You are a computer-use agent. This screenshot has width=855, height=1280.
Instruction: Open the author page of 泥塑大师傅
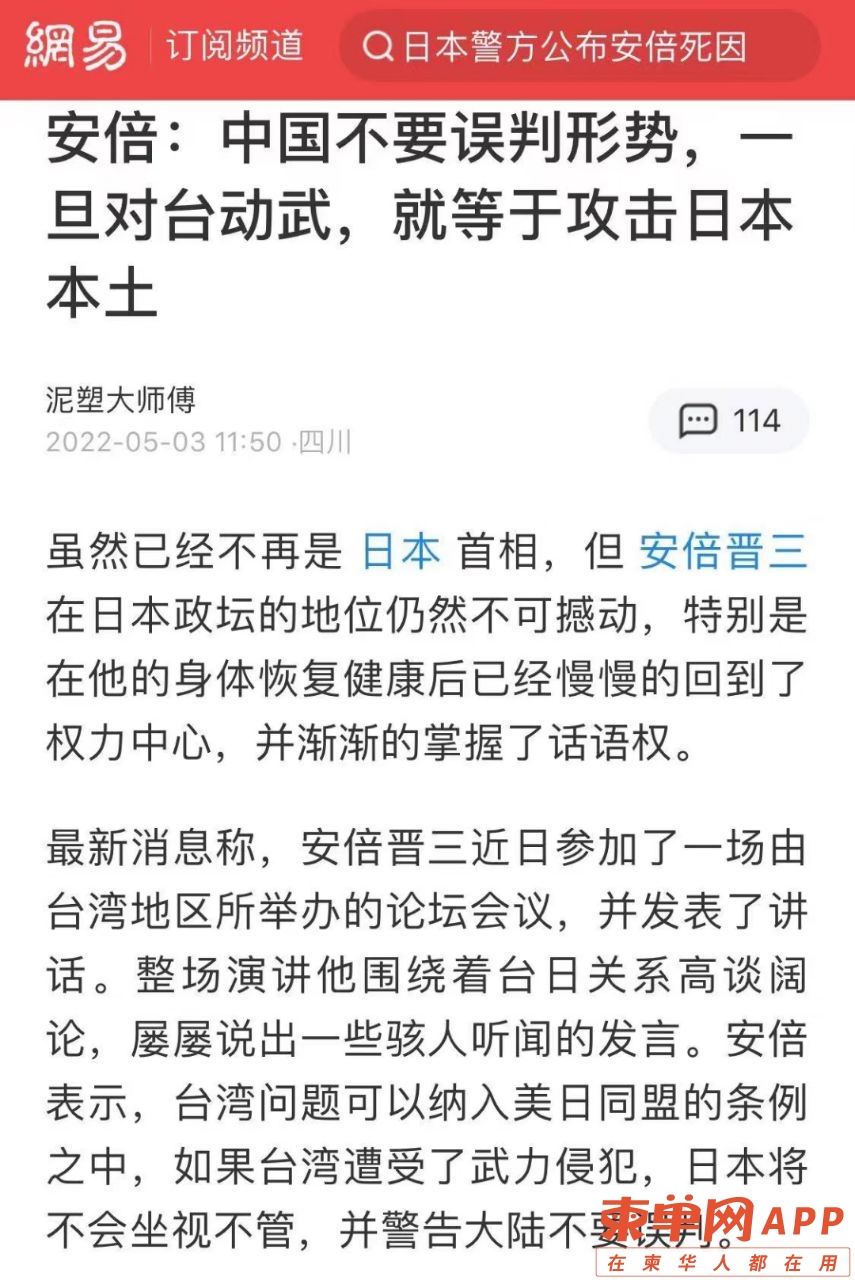[120, 400]
